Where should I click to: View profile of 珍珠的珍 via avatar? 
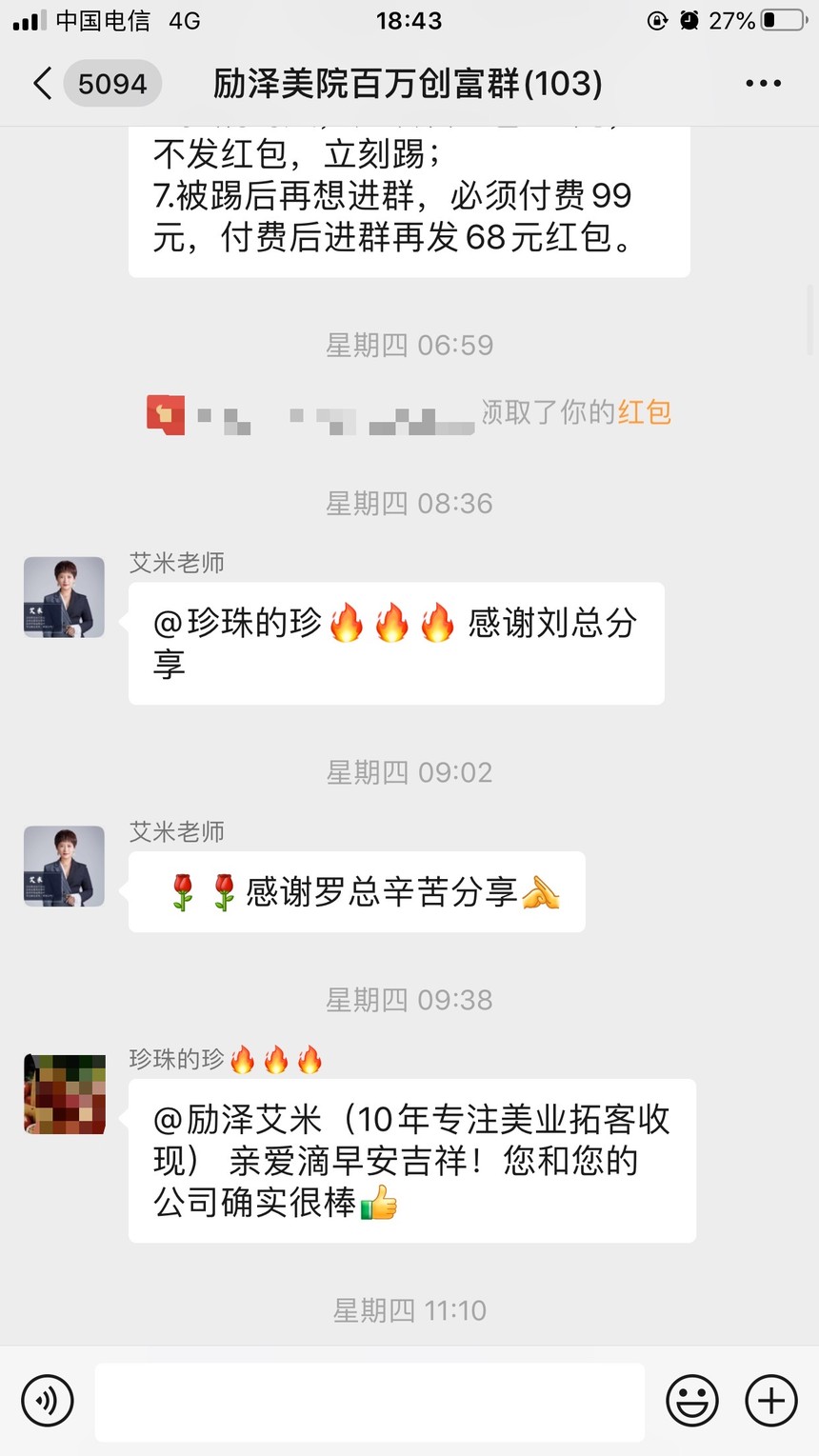point(64,1093)
